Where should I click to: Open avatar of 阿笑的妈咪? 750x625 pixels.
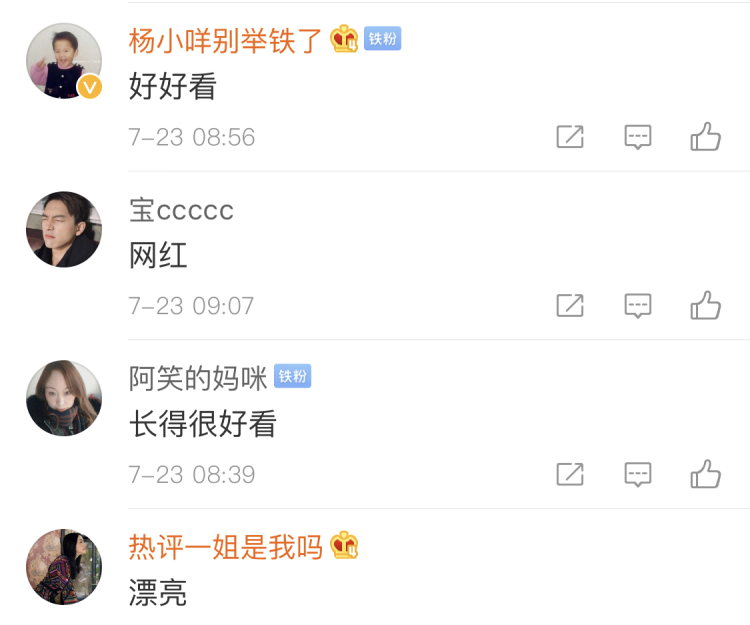(64, 398)
